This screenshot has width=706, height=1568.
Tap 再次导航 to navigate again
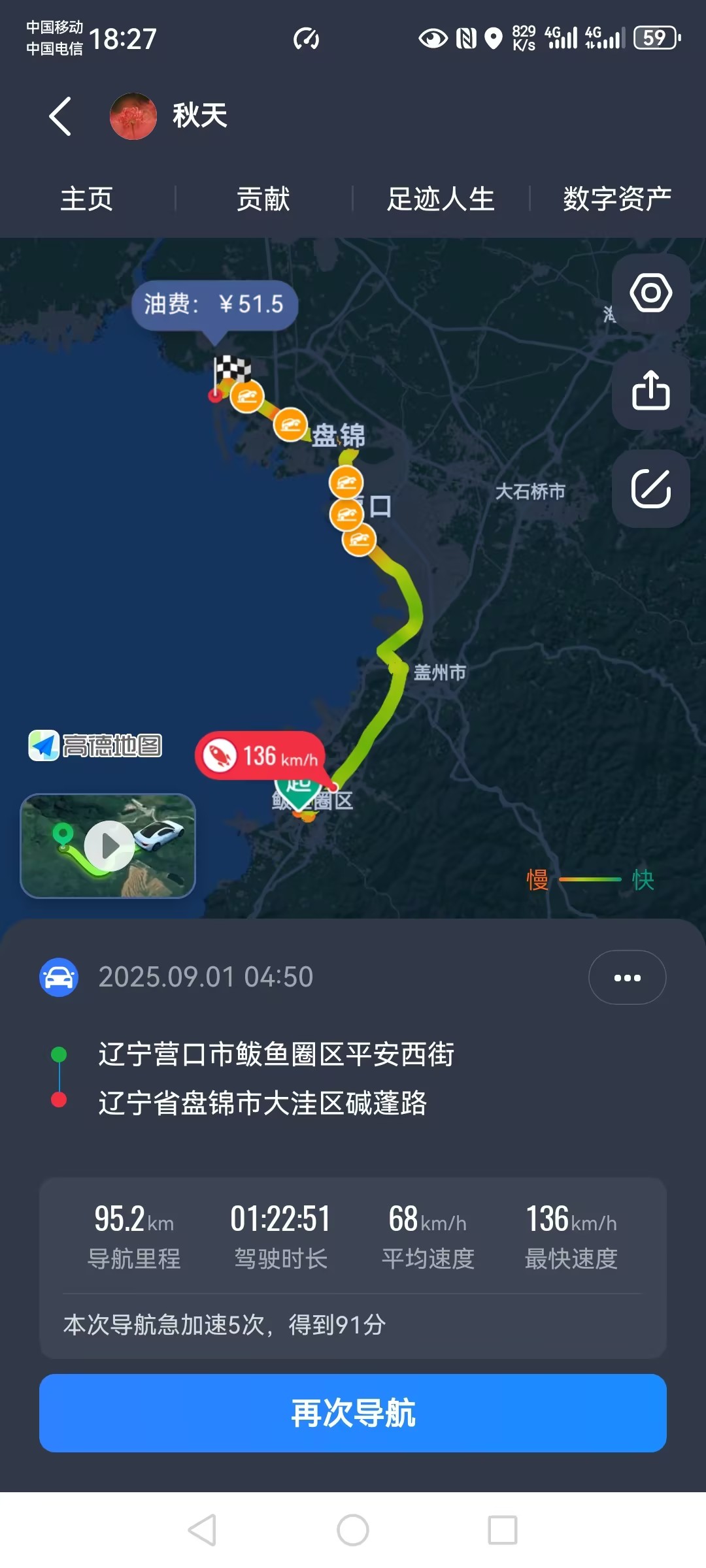pyautogui.click(x=353, y=1413)
